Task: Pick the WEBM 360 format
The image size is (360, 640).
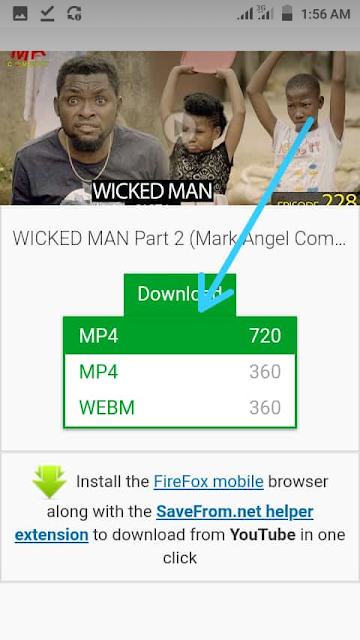Action: tap(180, 408)
